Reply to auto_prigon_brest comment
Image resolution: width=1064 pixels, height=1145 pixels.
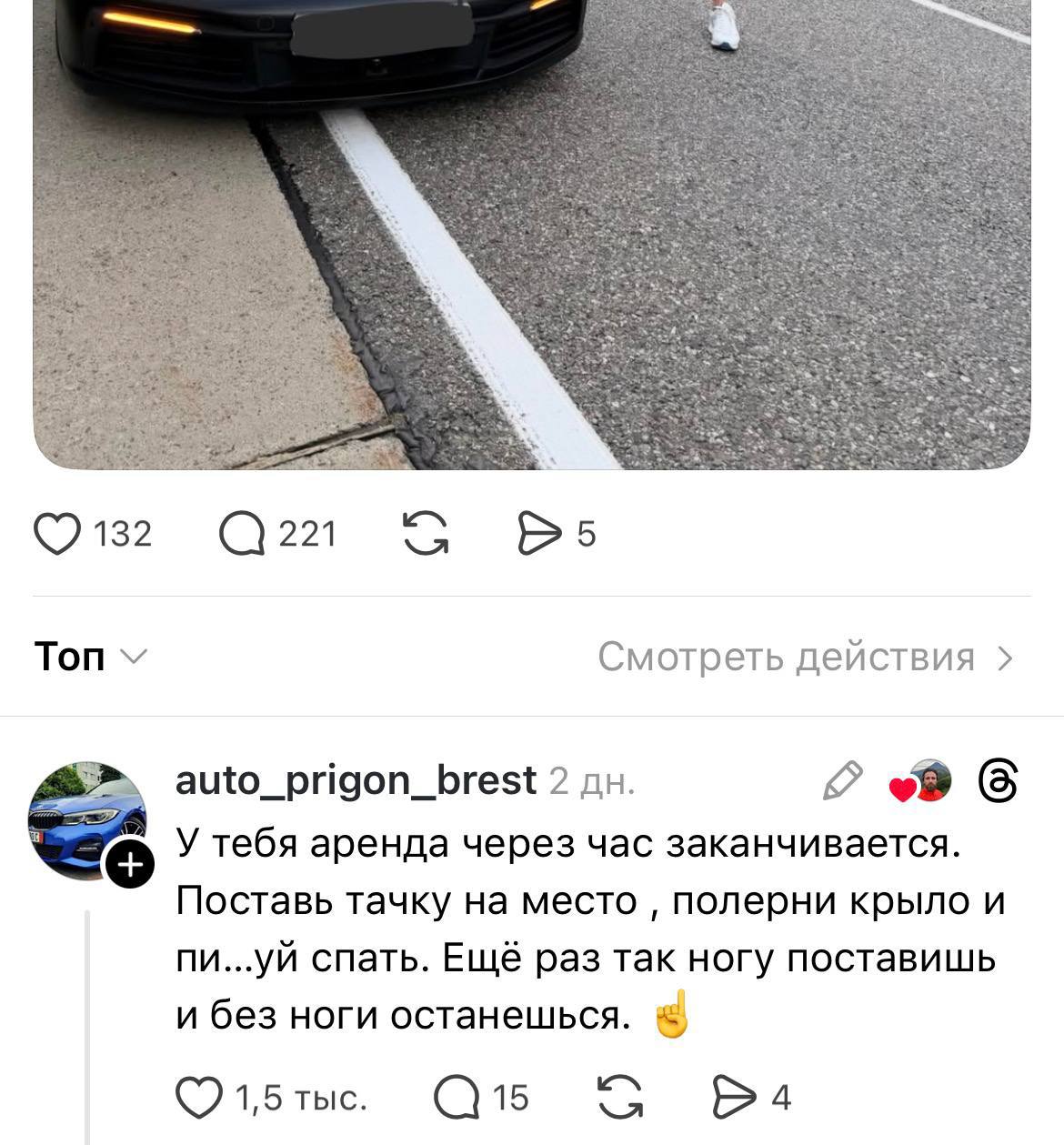(457, 1098)
